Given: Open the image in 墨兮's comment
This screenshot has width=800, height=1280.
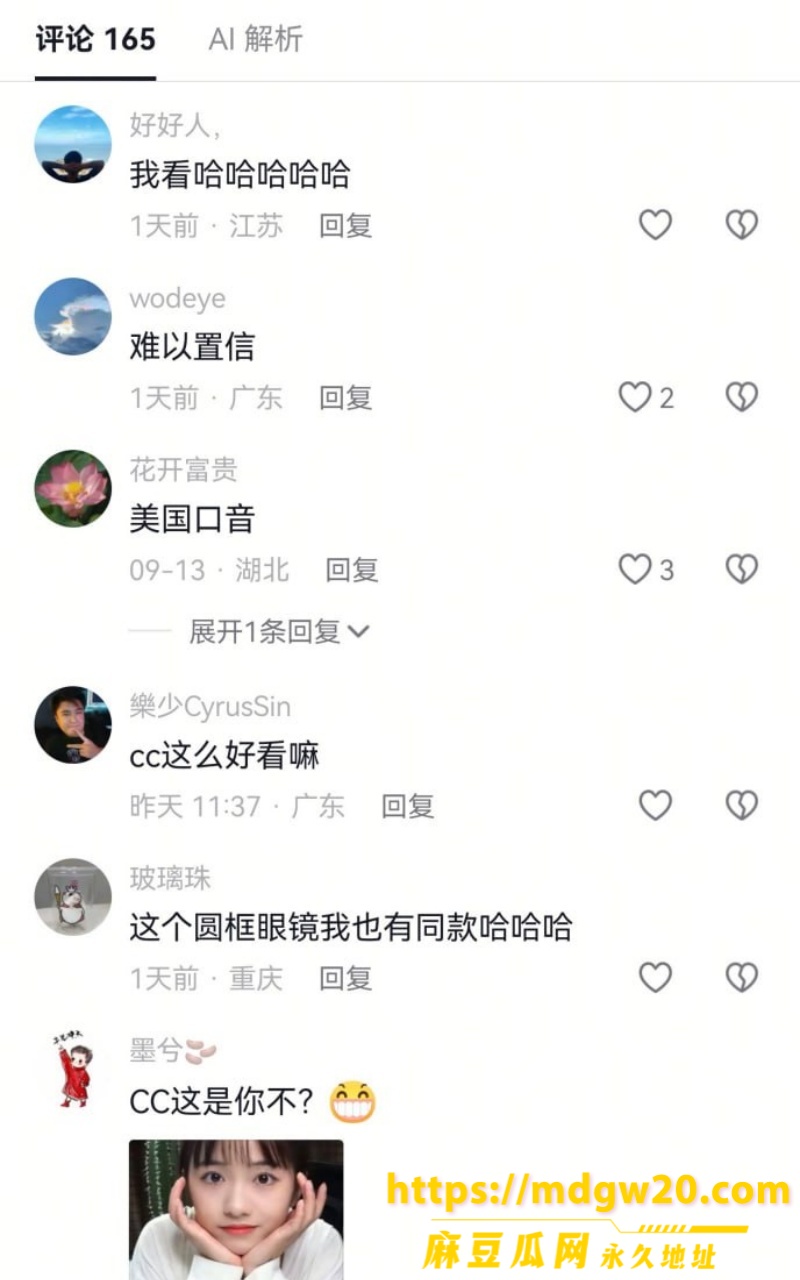Looking at the screenshot, I should tap(236, 1210).
